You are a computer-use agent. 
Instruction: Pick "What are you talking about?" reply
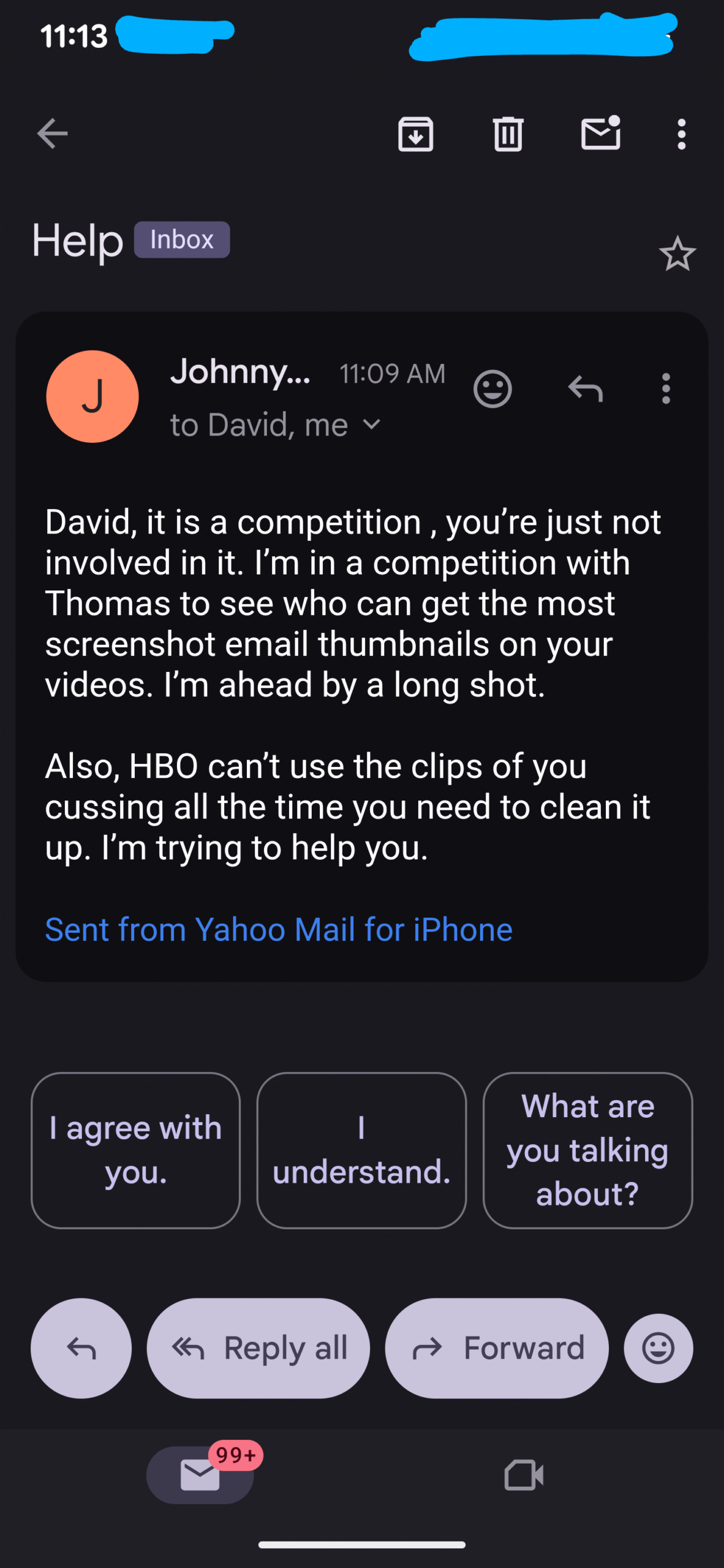point(587,1150)
